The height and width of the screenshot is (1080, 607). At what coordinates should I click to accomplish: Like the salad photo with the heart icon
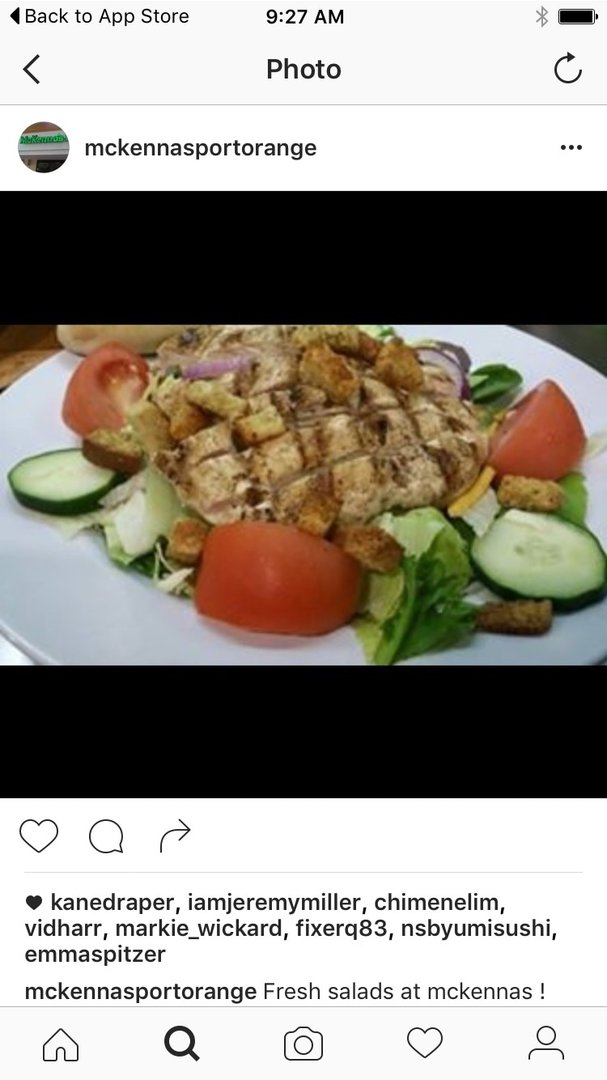tap(39, 836)
